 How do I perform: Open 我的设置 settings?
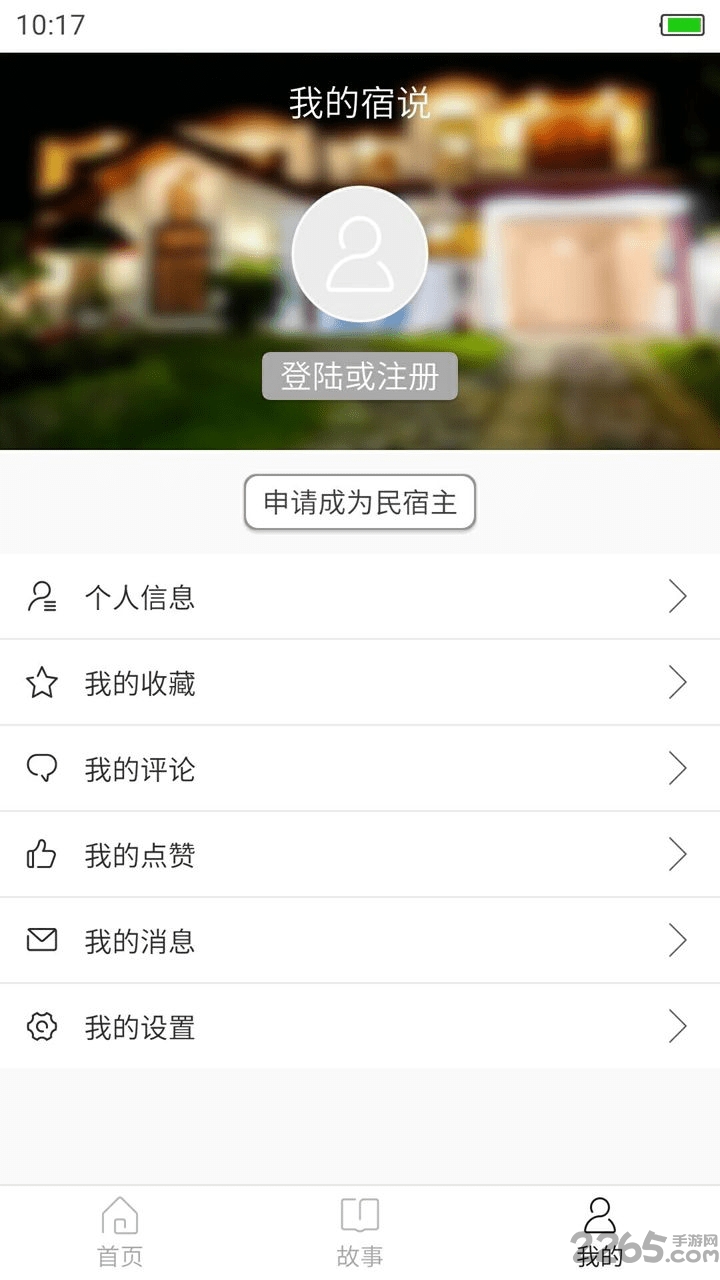(x=360, y=1027)
